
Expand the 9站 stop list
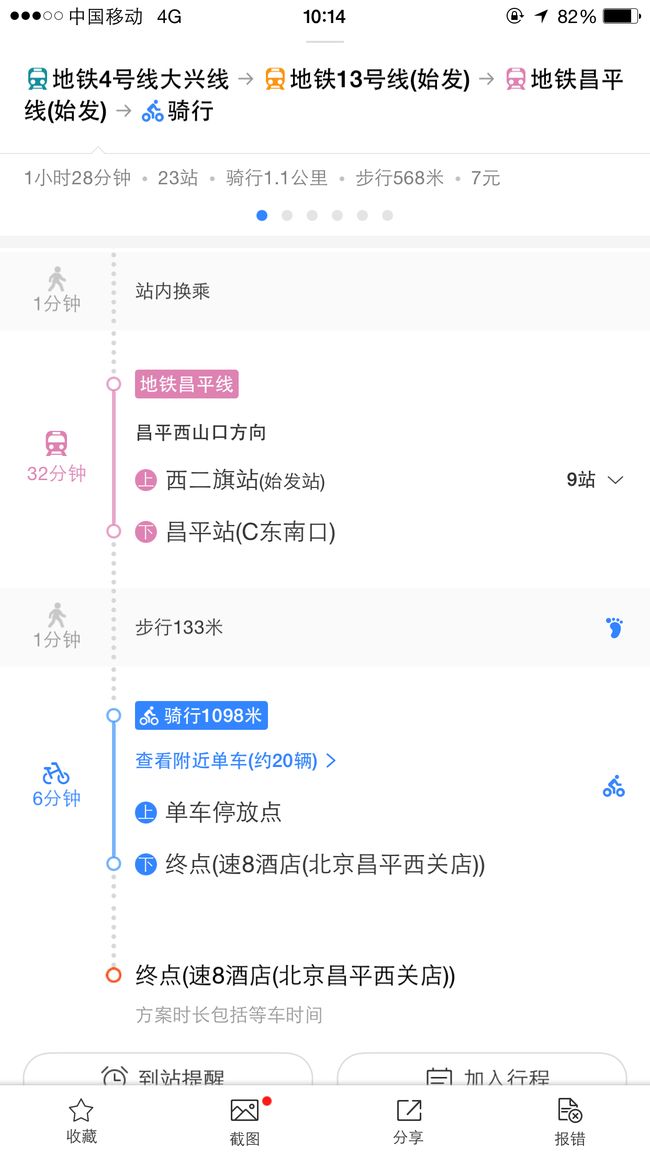point(595,480)
